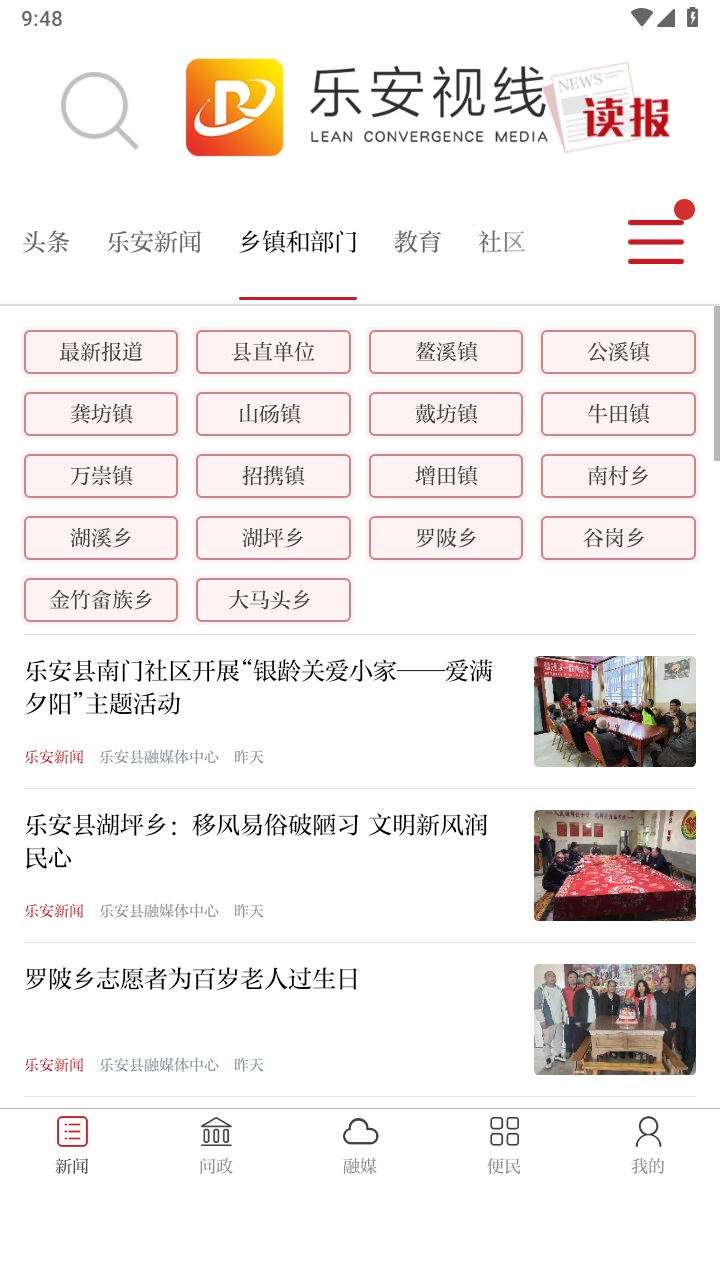Open the hamburger menu with red notification dot

[x=656, y=243]
